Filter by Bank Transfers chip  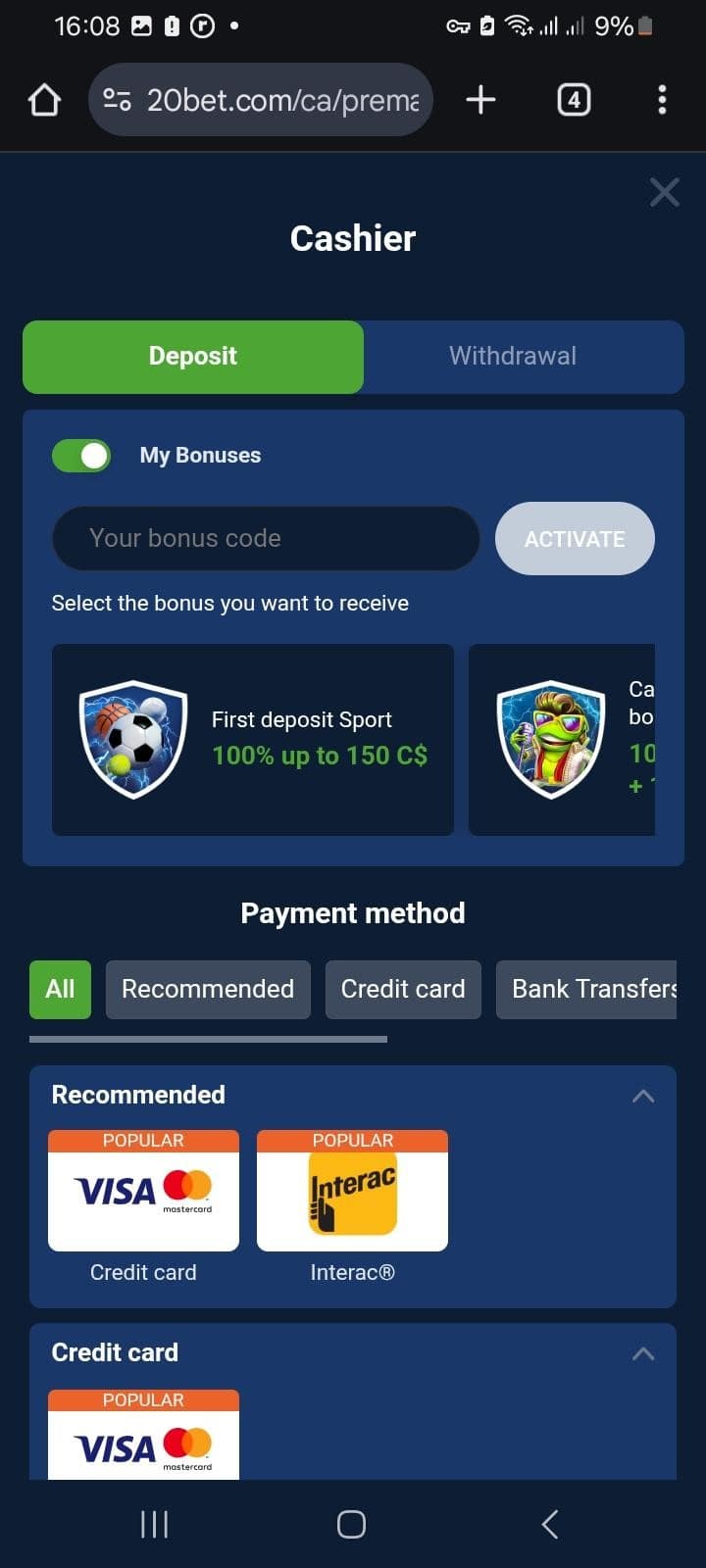[x=588, y=990]
